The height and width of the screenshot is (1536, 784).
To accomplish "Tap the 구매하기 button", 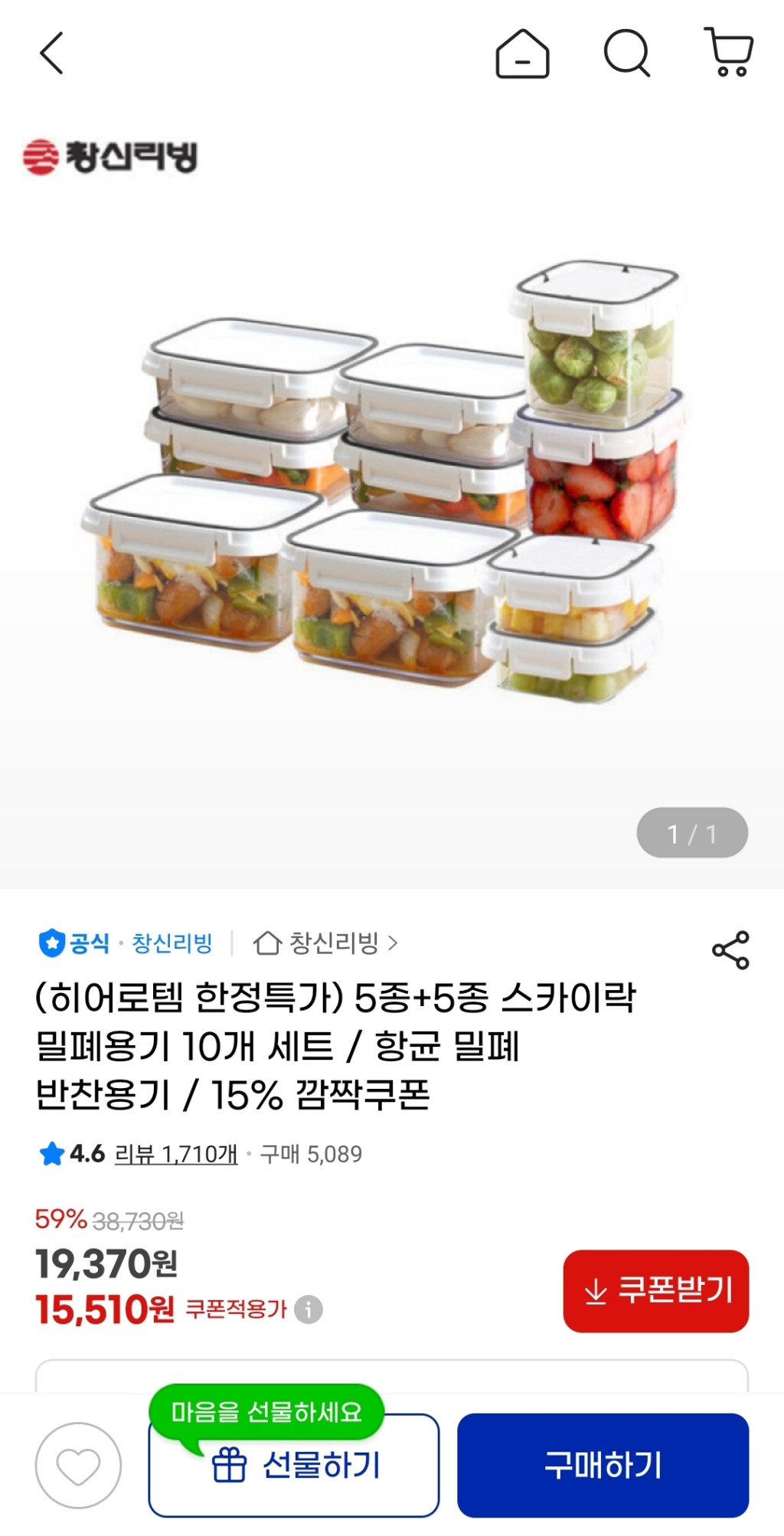I will (x=603, y=1466).
